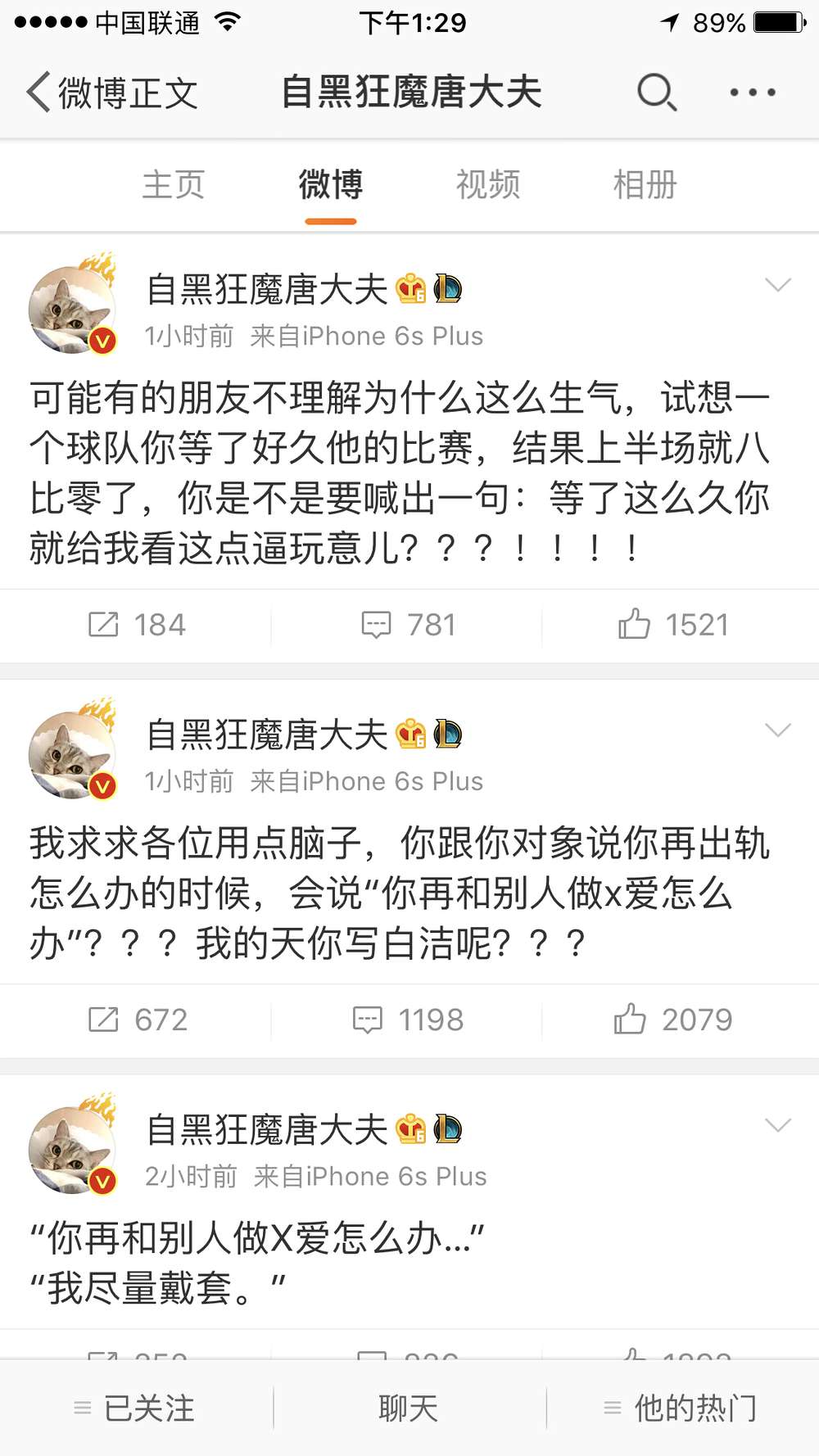819x1456 pixels.
Task: Expand options chevron on the 写白洁 post
Action: [777, 730]
